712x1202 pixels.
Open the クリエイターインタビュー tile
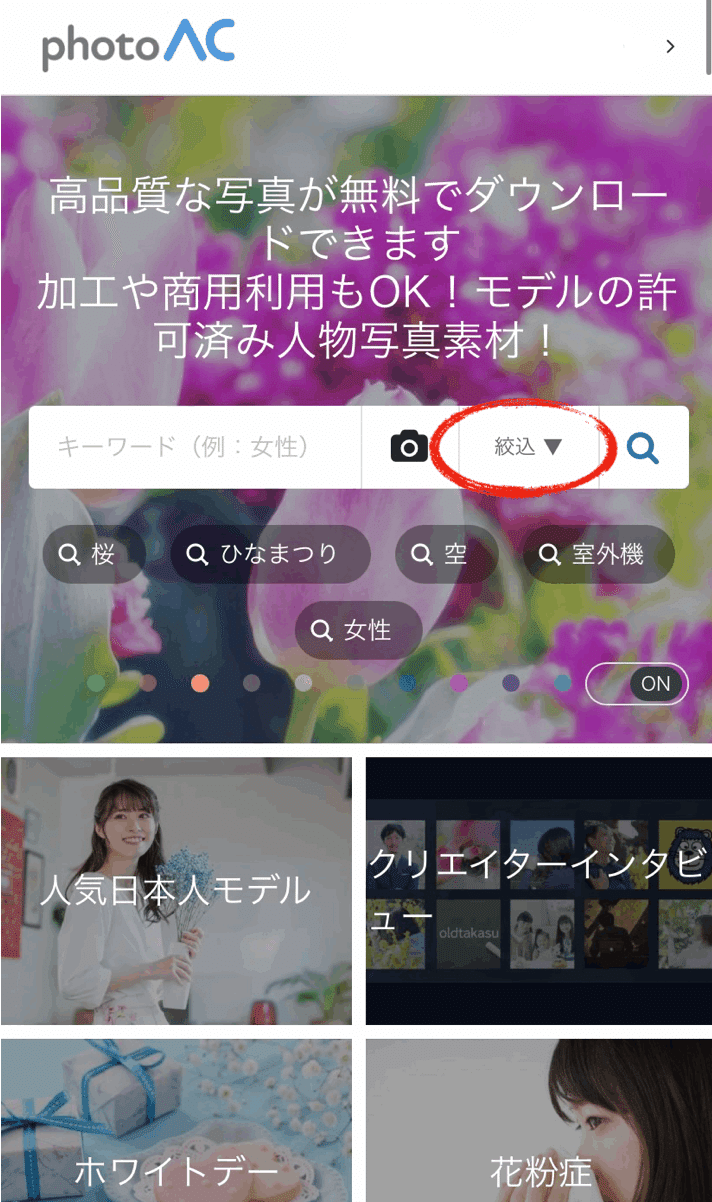[538, 891]
